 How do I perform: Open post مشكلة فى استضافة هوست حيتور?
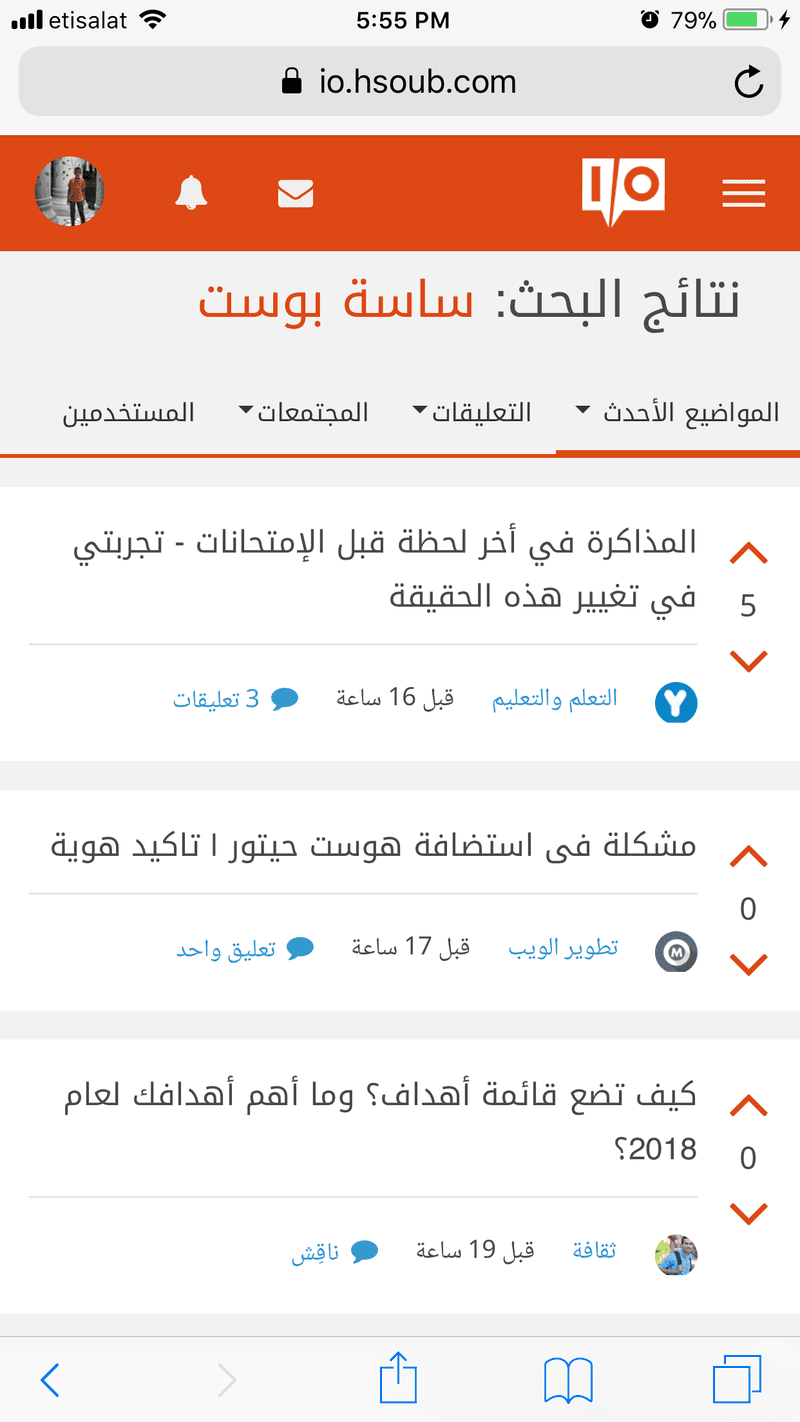[373, 846]
